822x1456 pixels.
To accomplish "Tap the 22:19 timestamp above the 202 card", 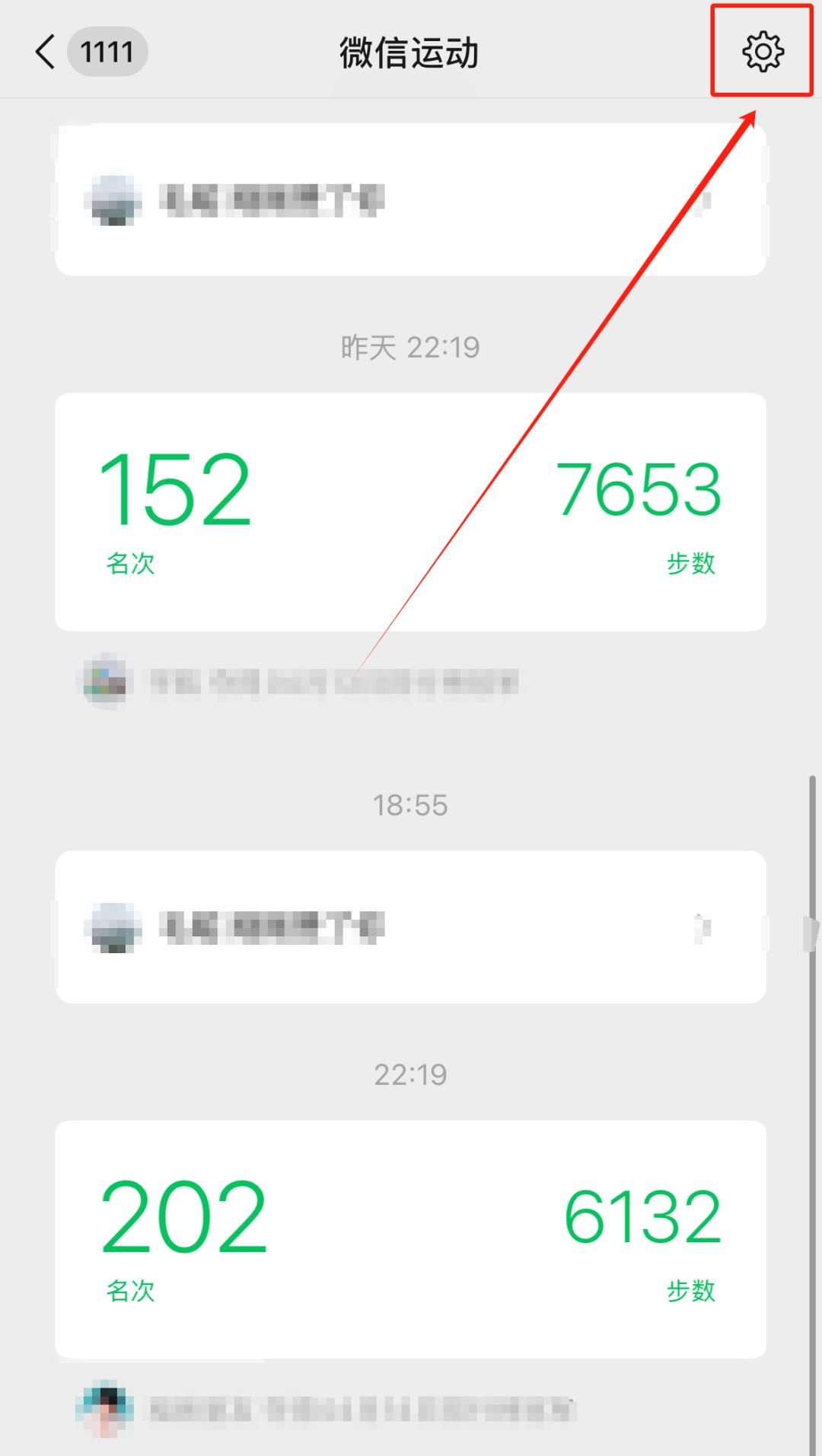I will (409, 1073).
